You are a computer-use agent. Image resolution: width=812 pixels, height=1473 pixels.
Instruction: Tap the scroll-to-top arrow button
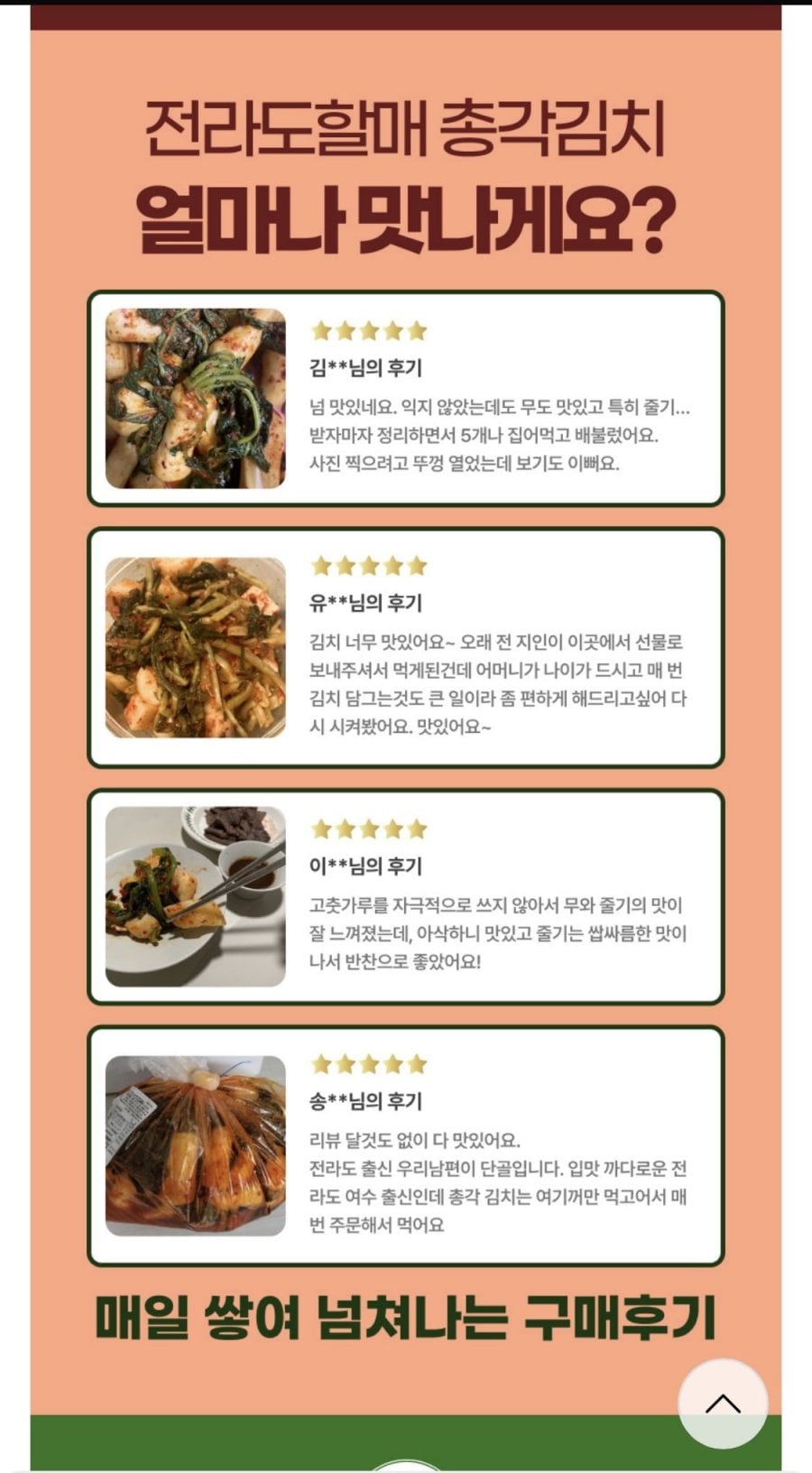[723, 1404]
